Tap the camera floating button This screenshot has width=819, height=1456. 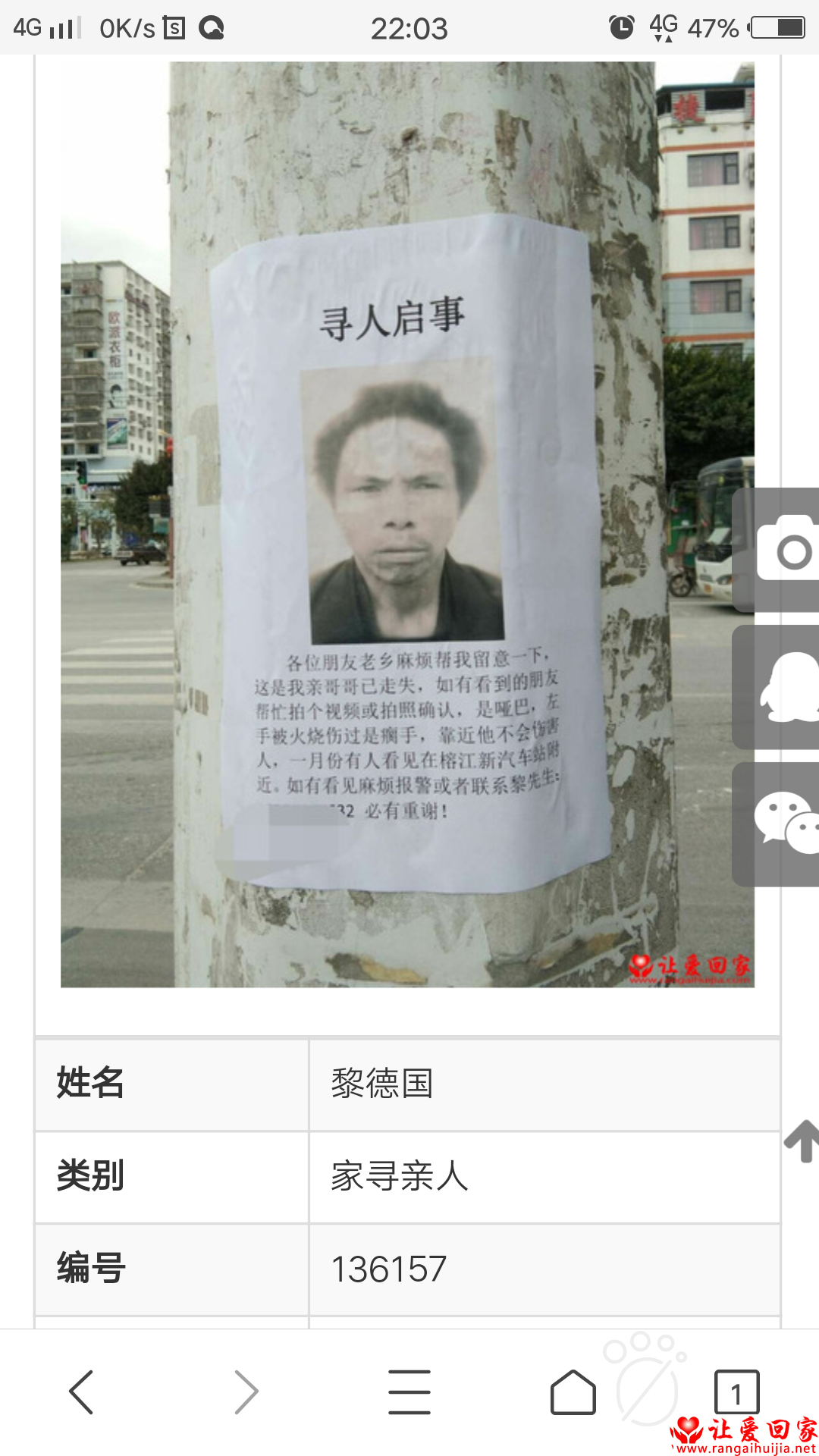781,550
